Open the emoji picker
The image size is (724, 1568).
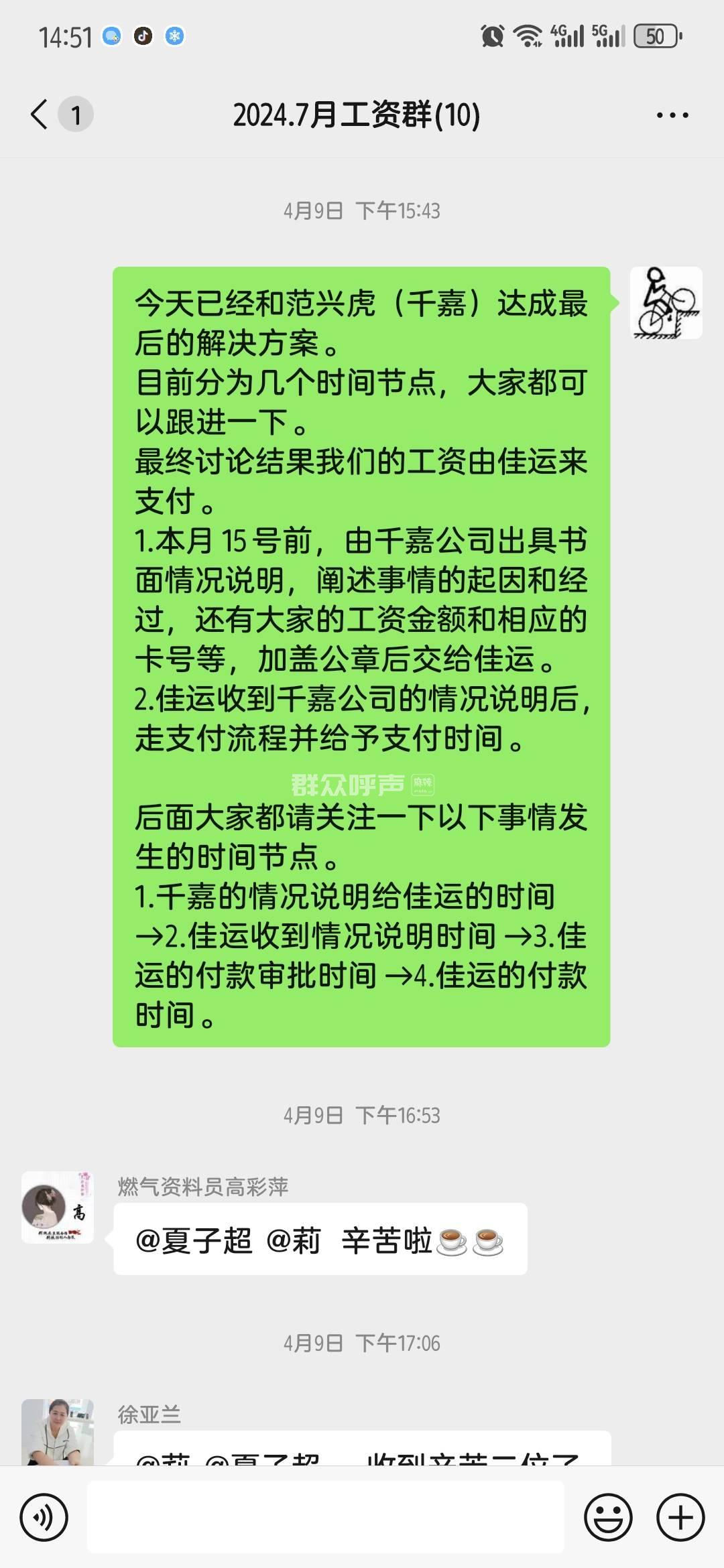click(x=608, y=1517)
